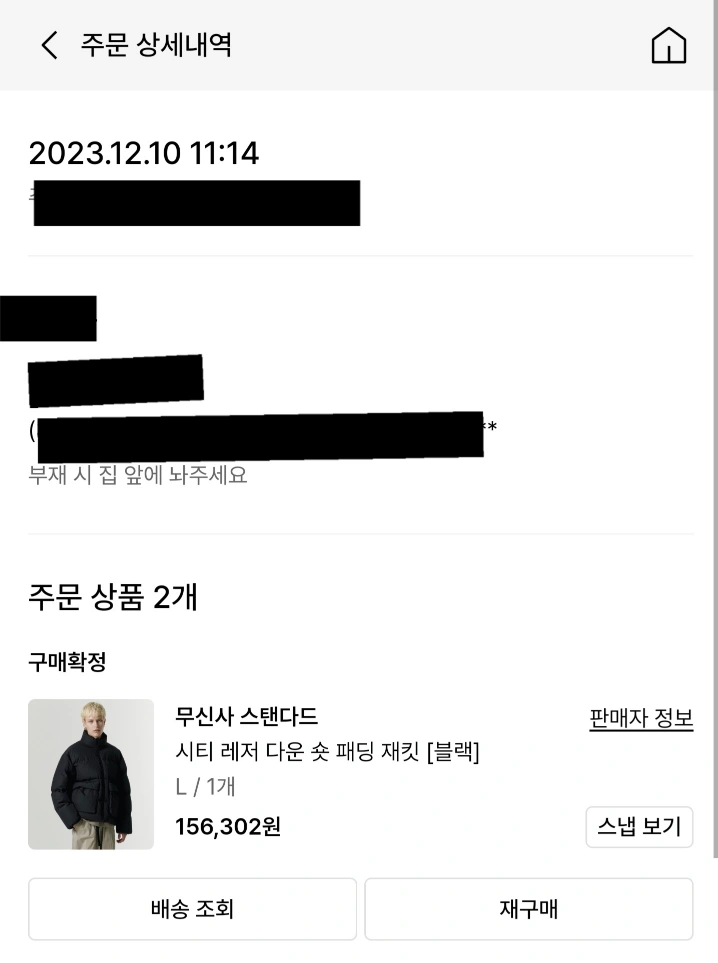This screenshot has width=718, height=963.
Task: Open 판매자 정보 seller info link
Action: click(x=641, y=718)
